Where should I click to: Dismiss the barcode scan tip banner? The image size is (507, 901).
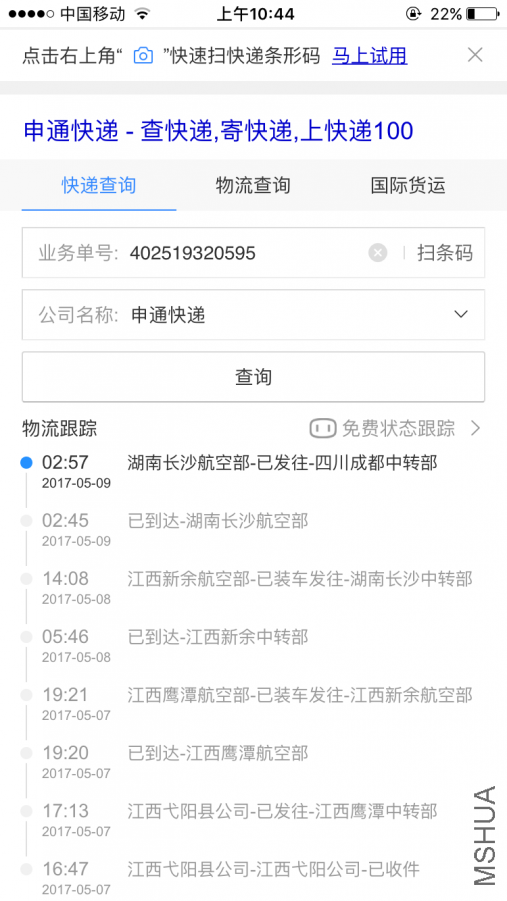pyautogui.click(x=475, y=55)
